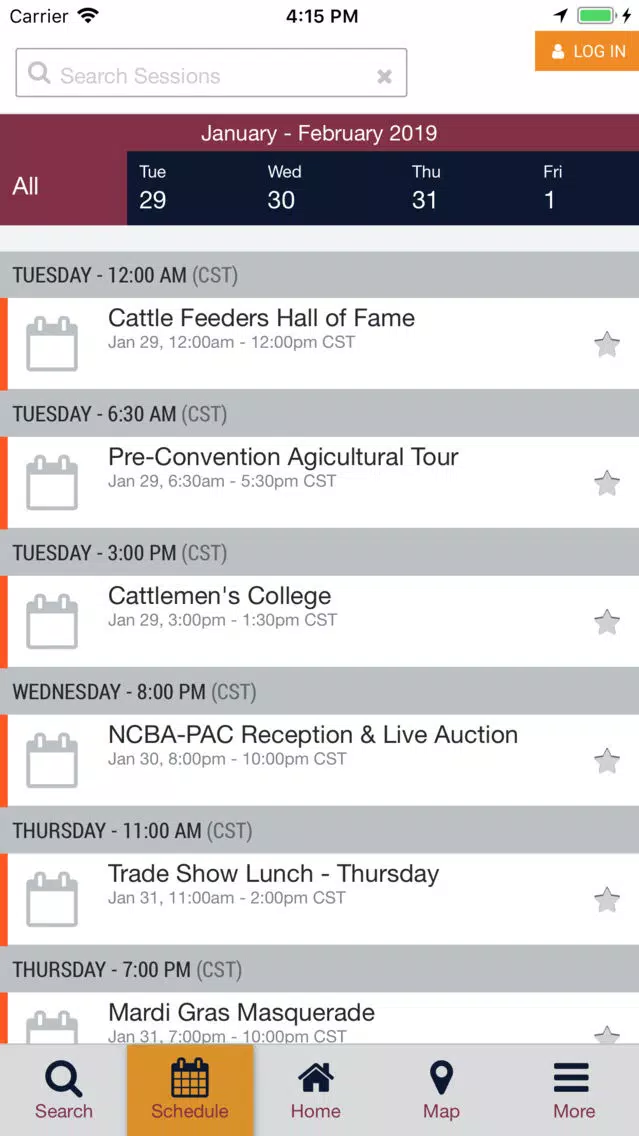Show sessions for Fri 1
639x1136 pixels.
coord(553,188)
